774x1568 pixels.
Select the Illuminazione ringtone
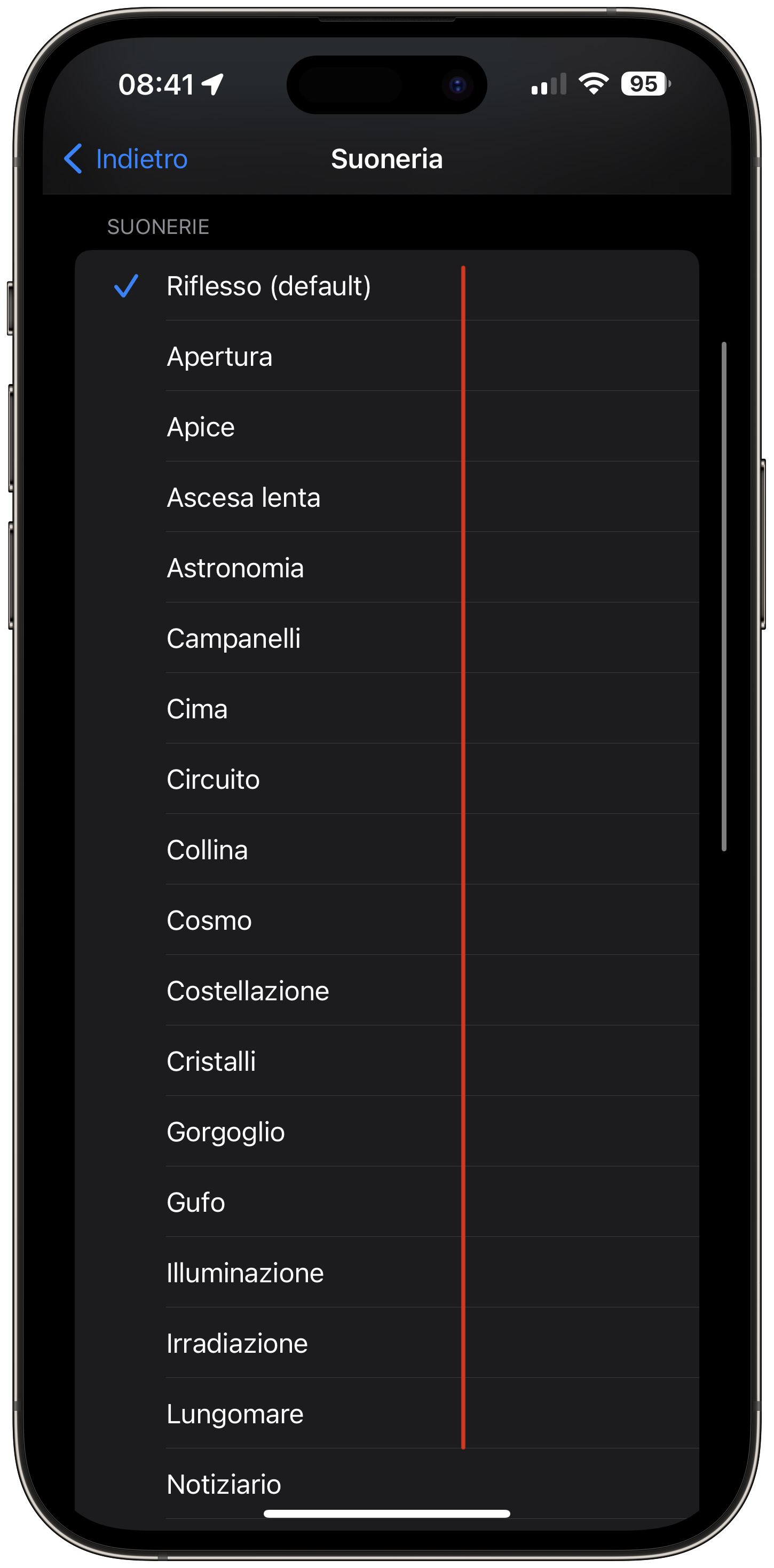[x=245, y=1273]
